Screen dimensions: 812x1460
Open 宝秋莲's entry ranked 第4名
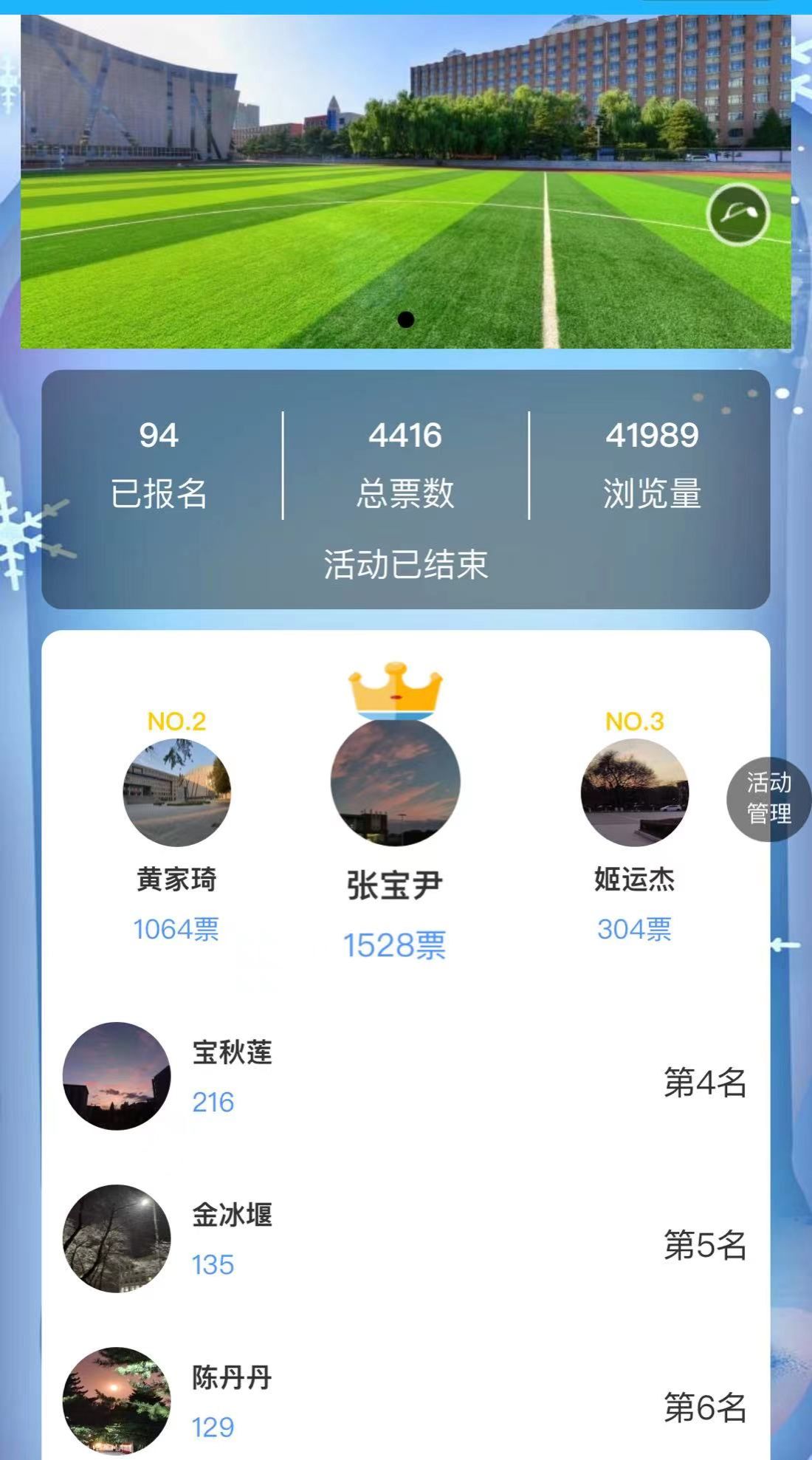117,1076
